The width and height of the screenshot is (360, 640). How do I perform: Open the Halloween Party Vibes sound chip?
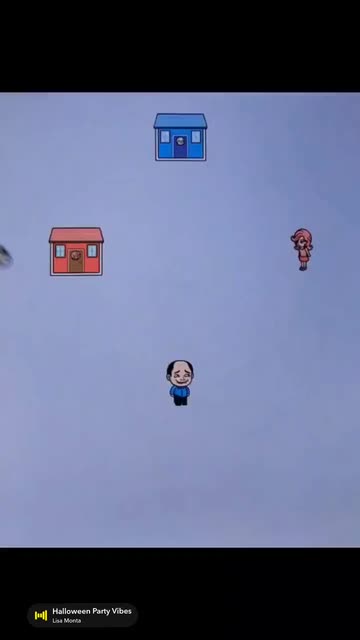point(82,615)
